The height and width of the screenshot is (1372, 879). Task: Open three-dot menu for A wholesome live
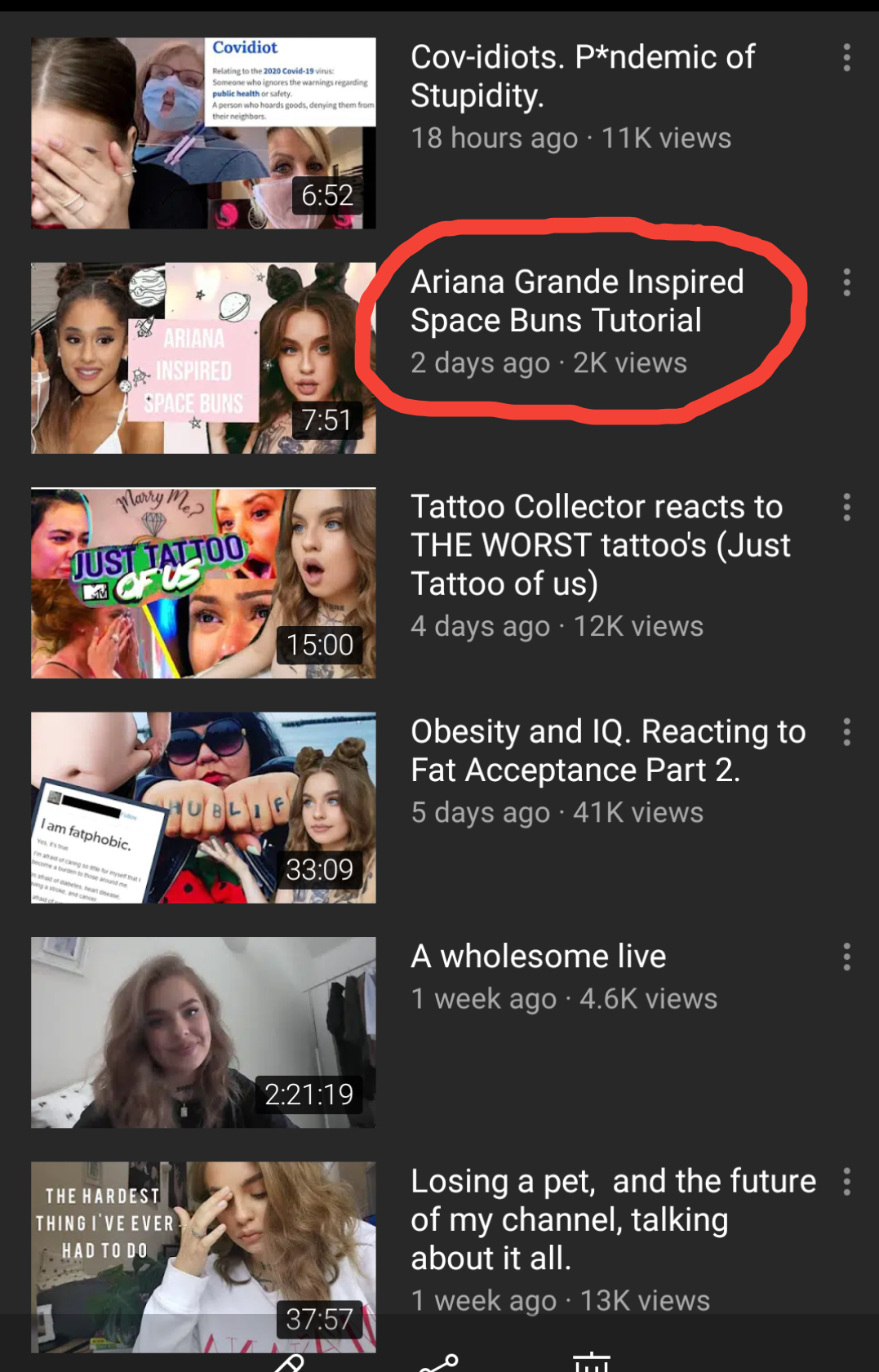[x=846, y=957]
